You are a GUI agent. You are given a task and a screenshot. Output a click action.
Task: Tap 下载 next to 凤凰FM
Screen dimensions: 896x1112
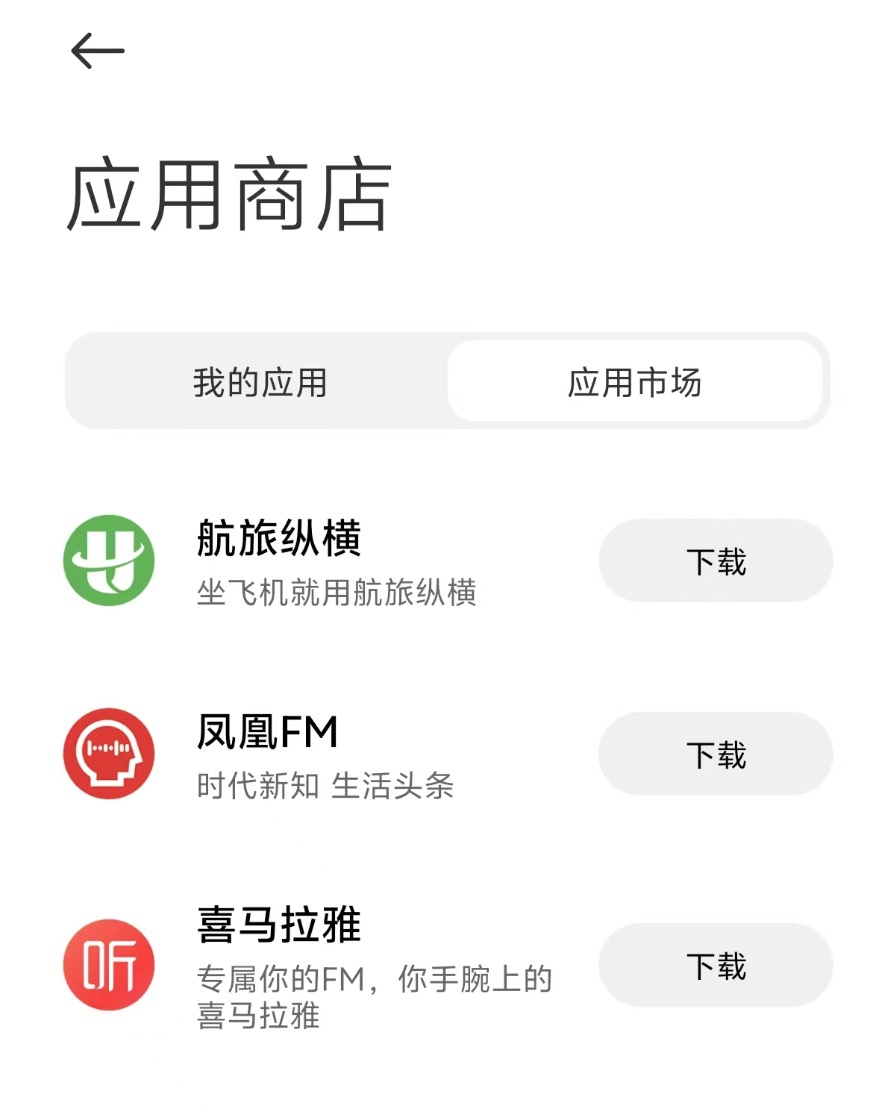(715, 754)
